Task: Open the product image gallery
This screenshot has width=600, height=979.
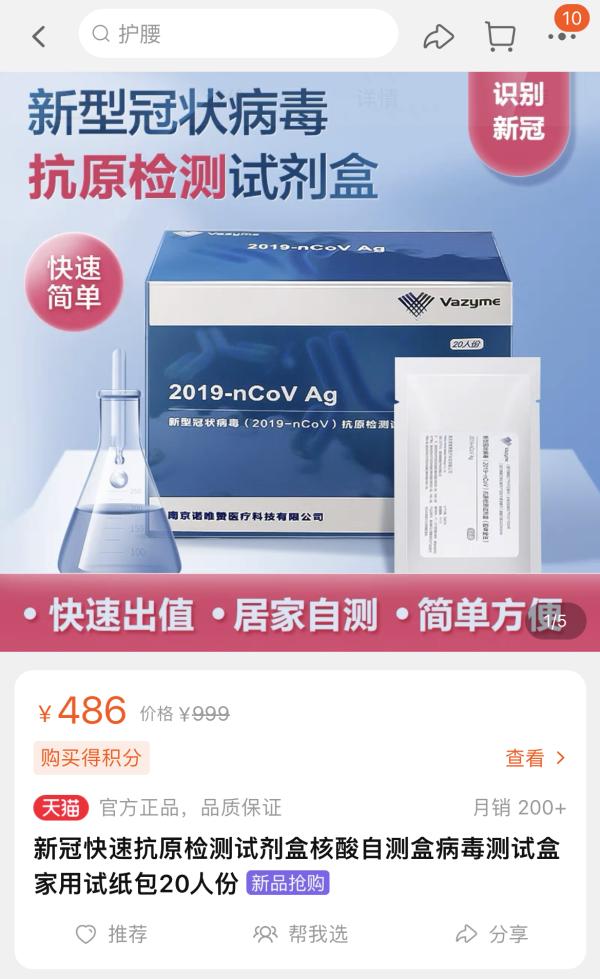Action: point(300,360)
